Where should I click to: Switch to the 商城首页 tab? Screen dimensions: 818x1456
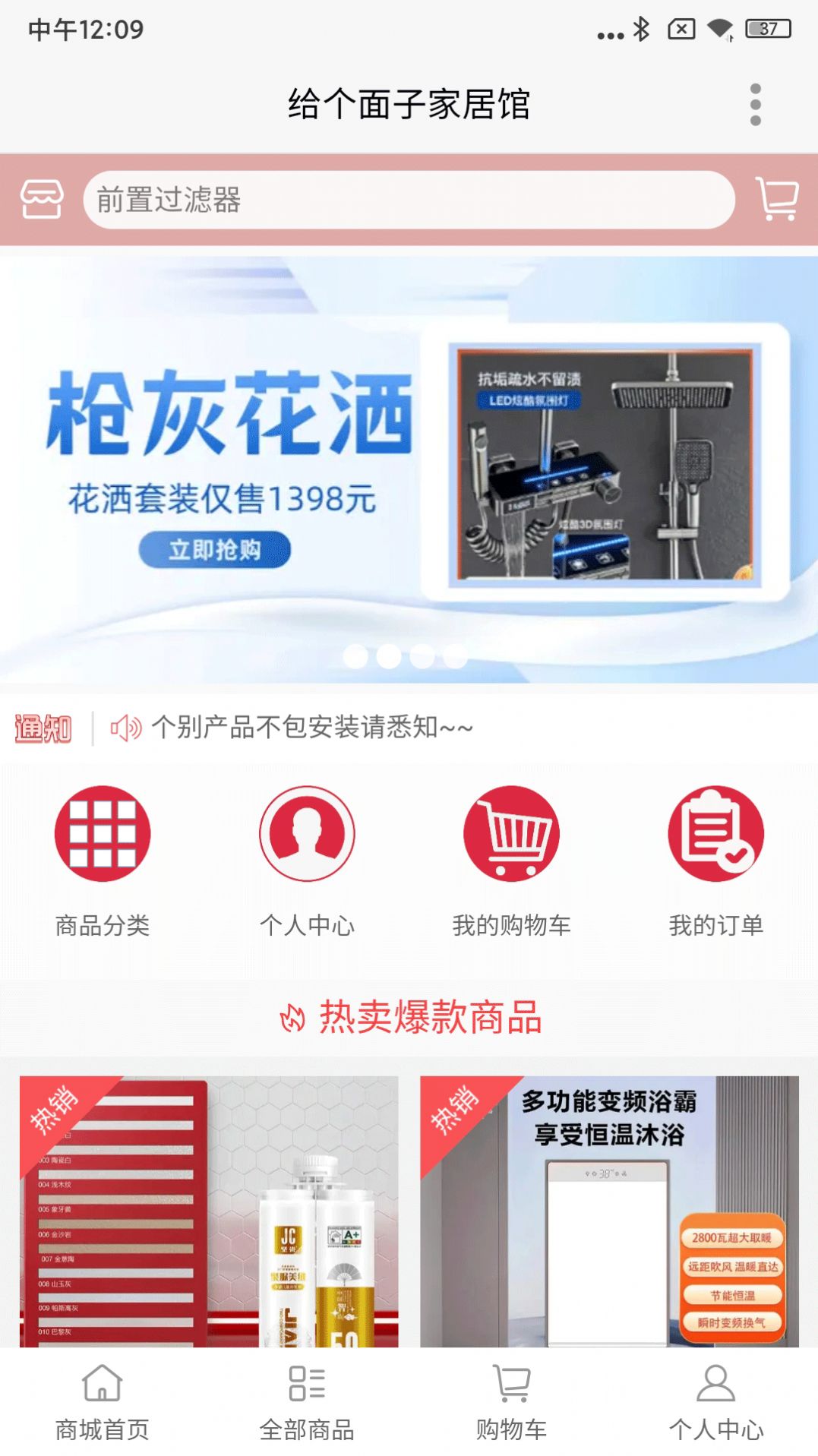[x=103, y=1403]
